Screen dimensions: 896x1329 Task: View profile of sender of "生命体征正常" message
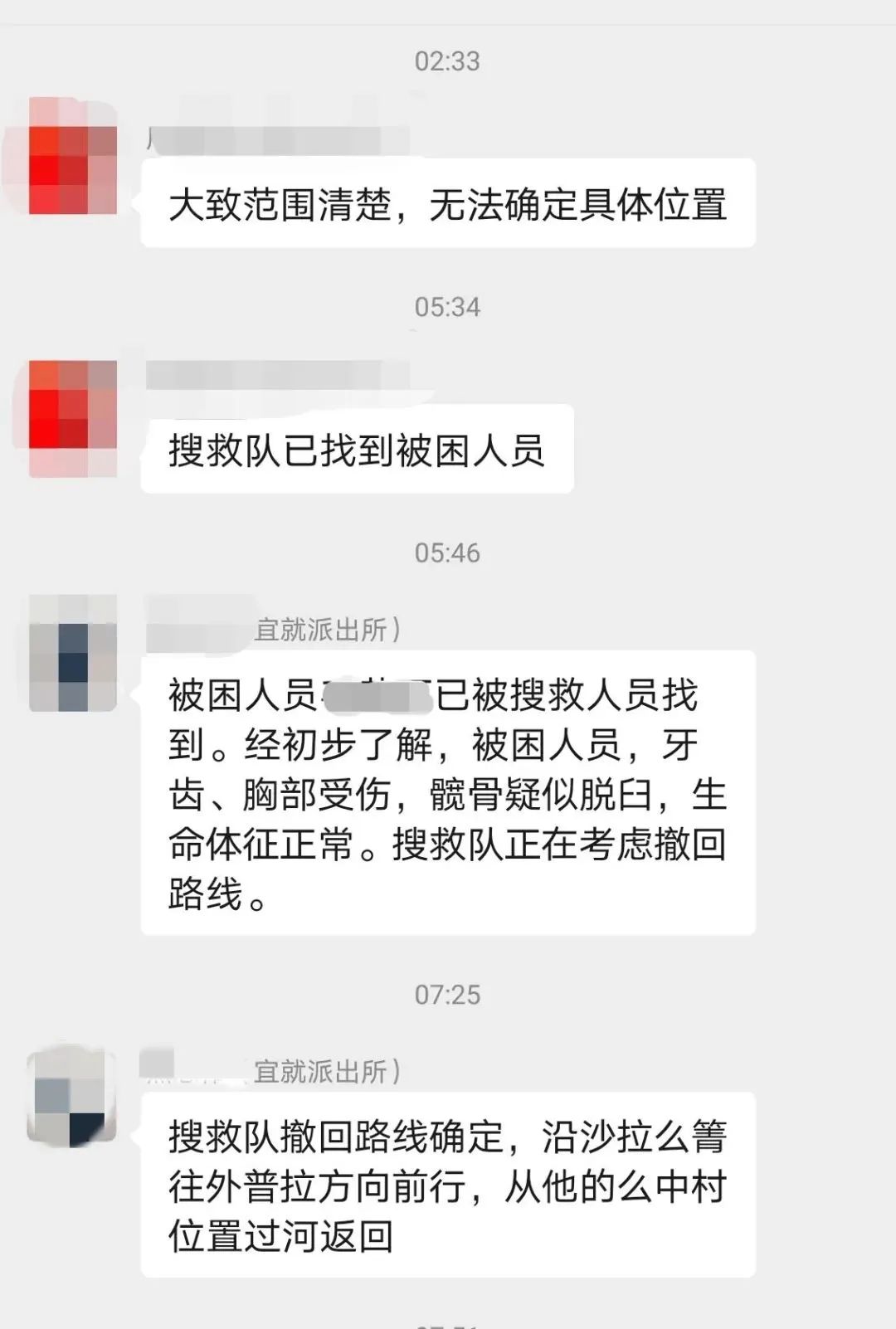click(x=72, y=653)
